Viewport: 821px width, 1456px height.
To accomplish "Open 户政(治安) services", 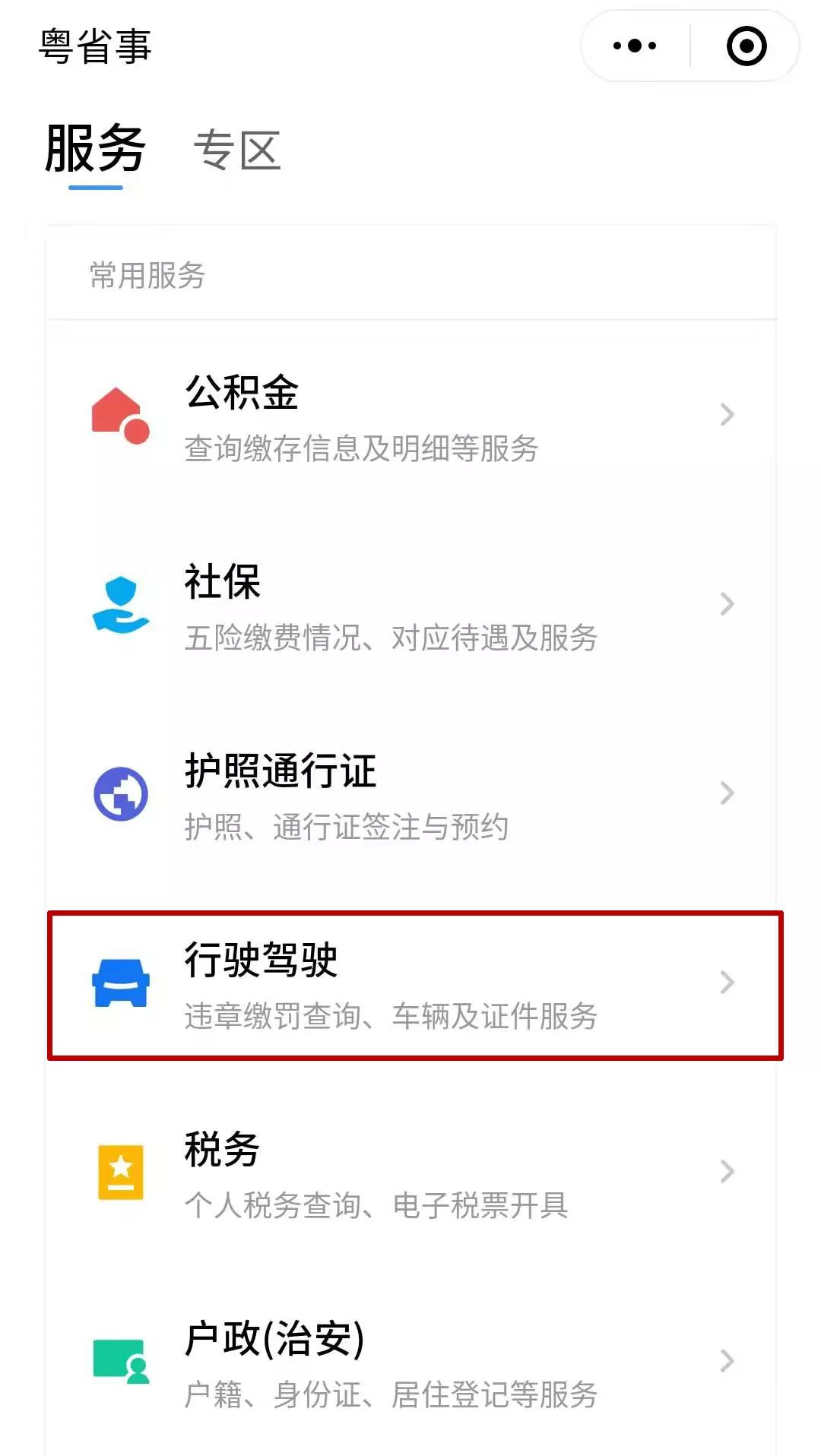I will click(x=411, y=1362).
